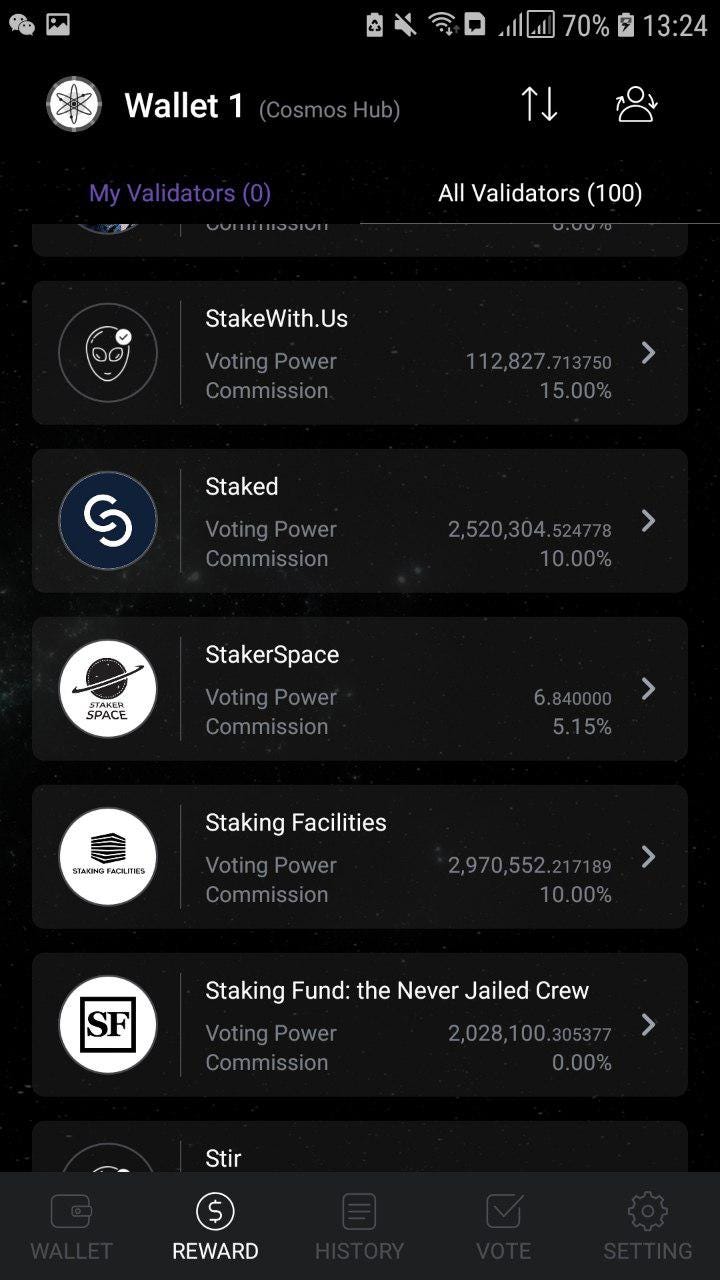This screenshot has height=1280, width=720.
Task: Open the sort arrows icon
Action: tap(539, 104)
